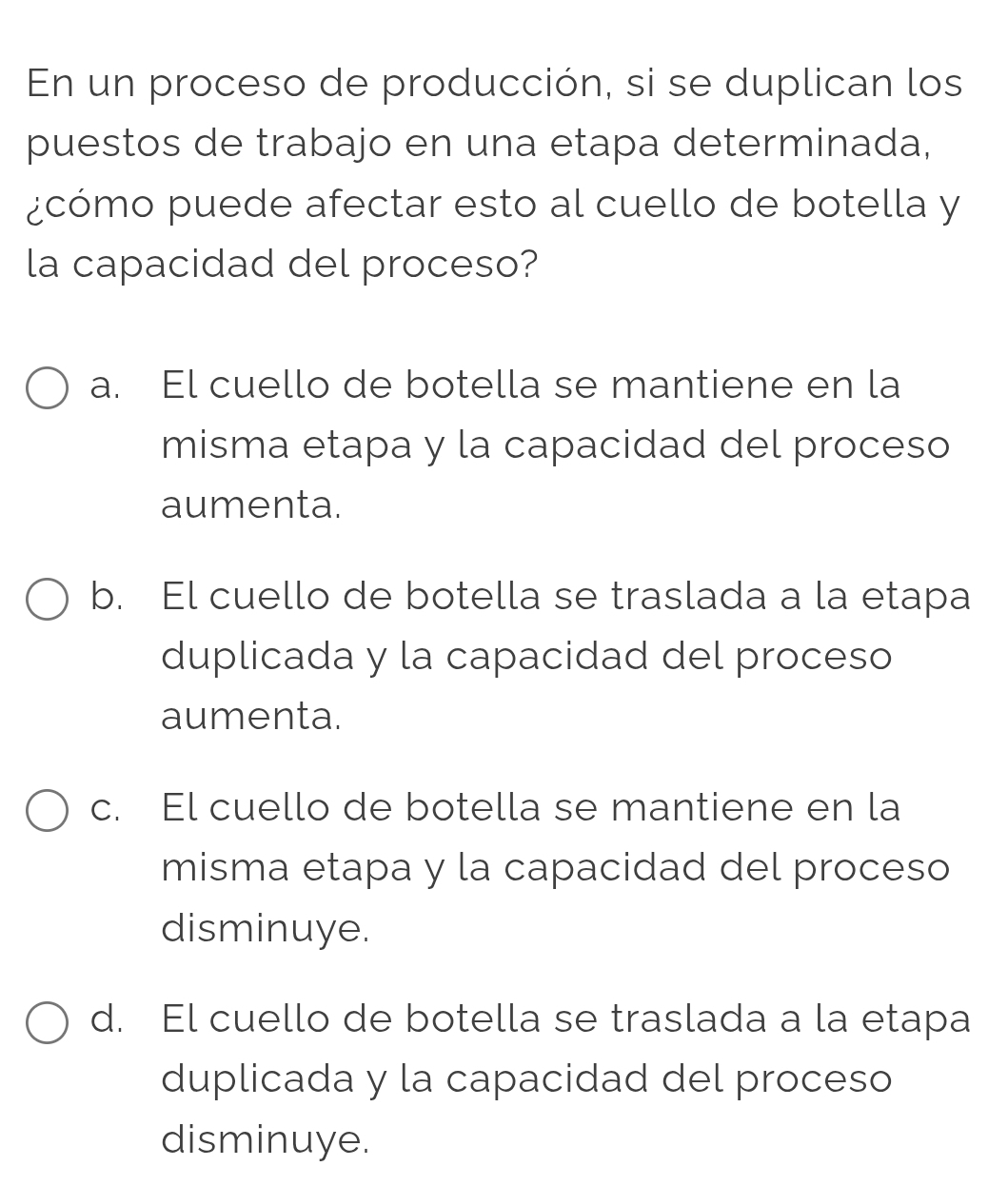Image resolution: width=1008 pixels, height=1186 pixels.
Task: Mark option d: bottleneck moves, capacity decreases
Action: click(x=46, y=1022)
